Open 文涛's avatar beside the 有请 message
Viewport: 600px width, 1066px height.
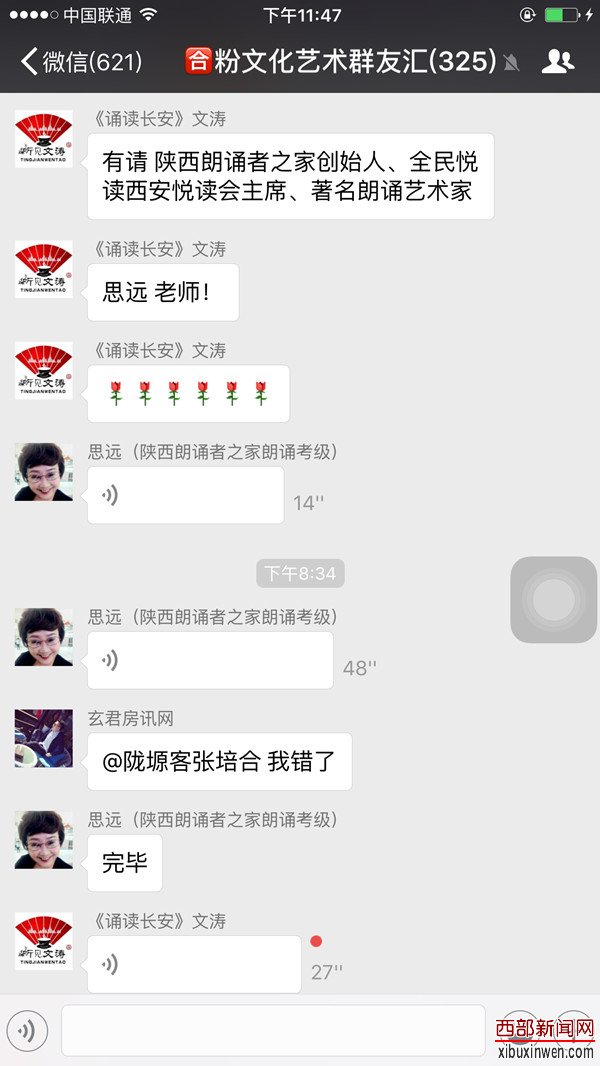44,139
